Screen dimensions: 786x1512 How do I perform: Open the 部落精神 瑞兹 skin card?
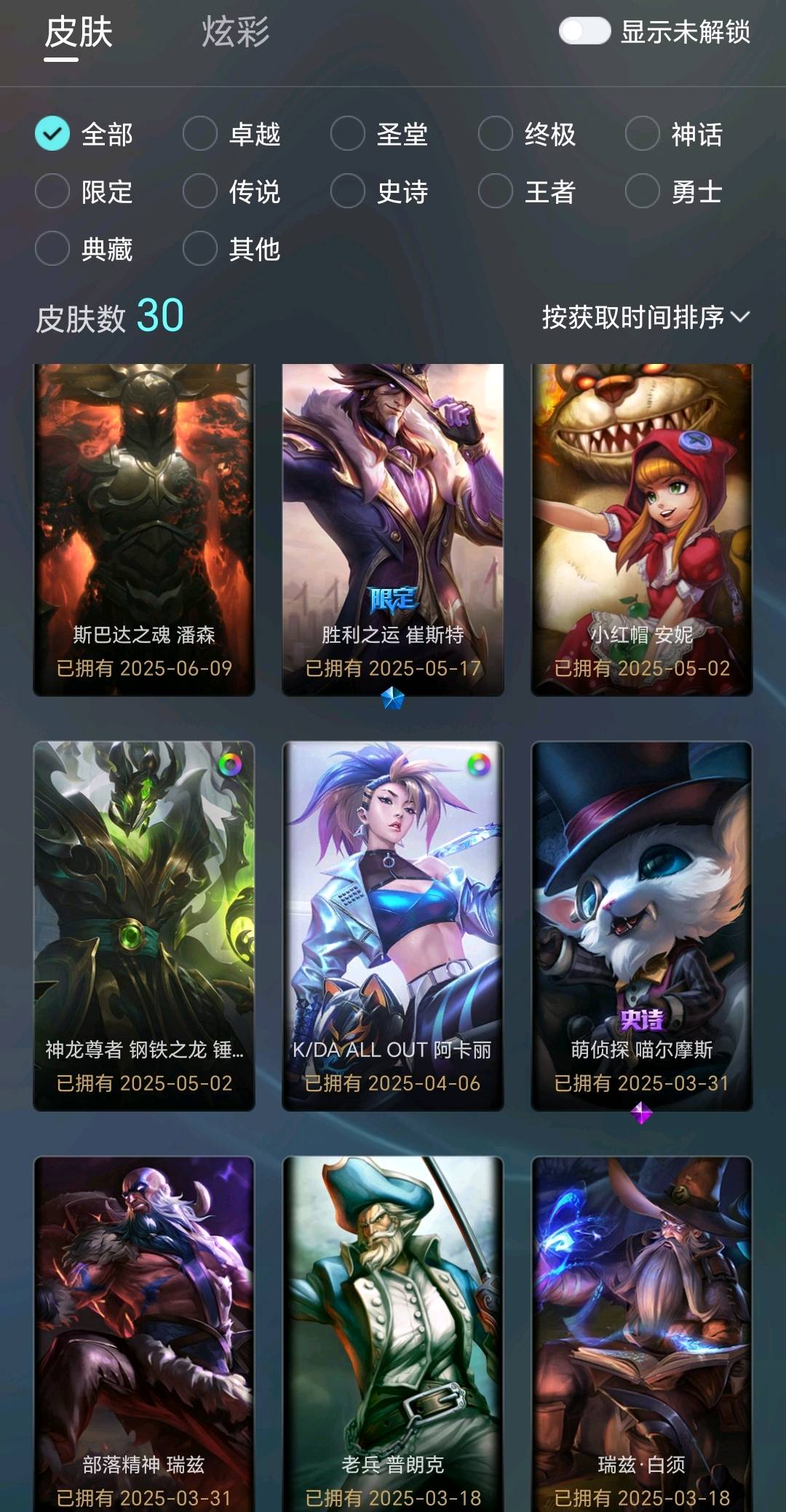144,1334
